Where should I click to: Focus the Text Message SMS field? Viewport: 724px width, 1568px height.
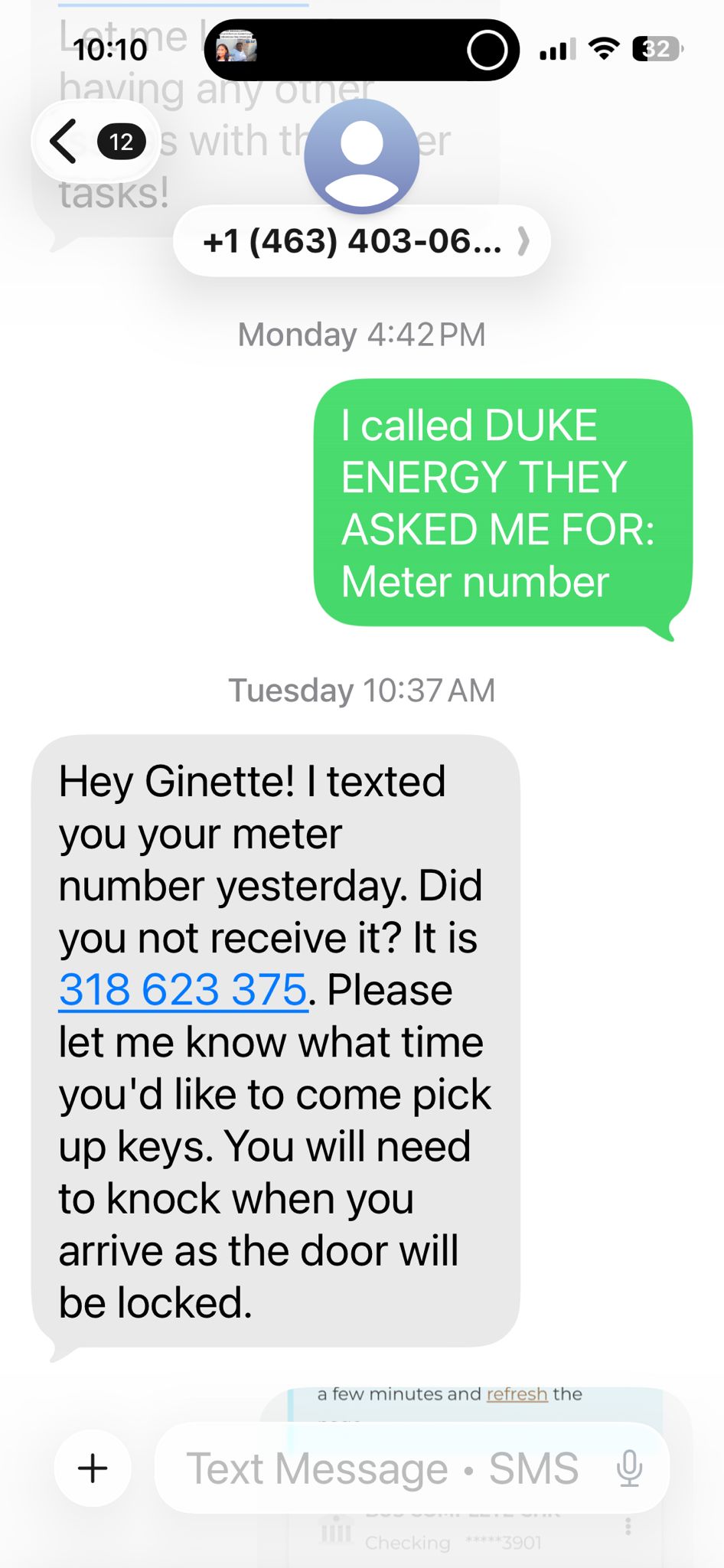383,1468
